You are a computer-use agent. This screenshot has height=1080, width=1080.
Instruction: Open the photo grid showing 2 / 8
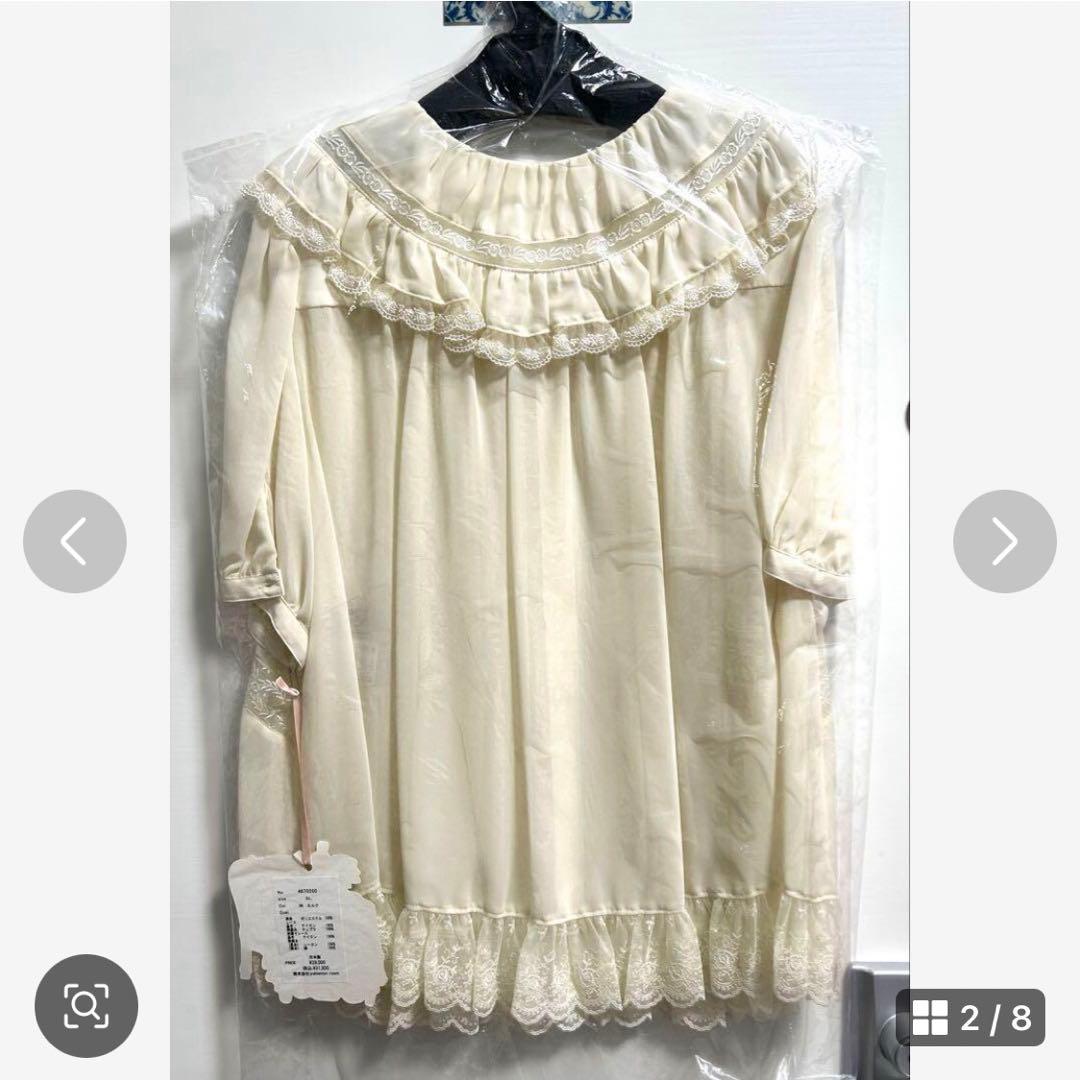pyautogui.click(x=970, y=1018)
